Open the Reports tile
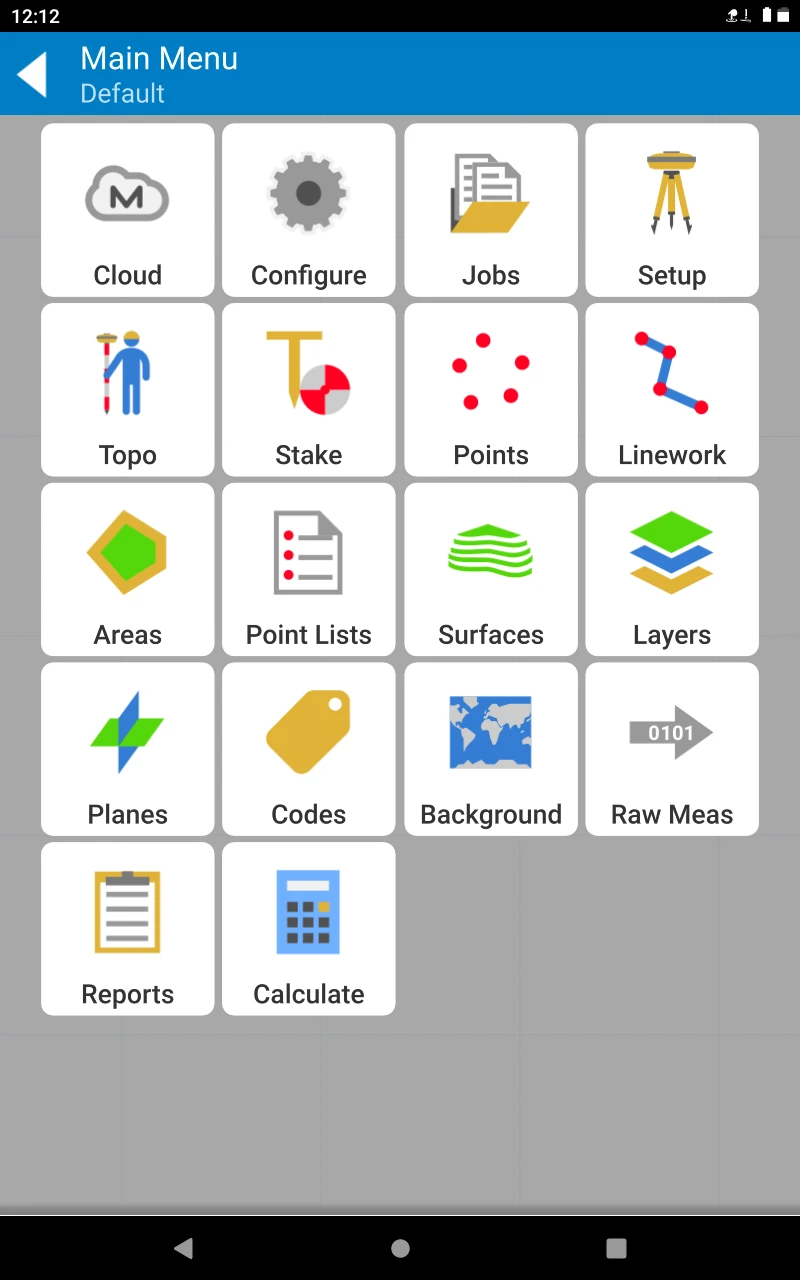This screenshot has height=1280, width=800. tap(128, 929)
